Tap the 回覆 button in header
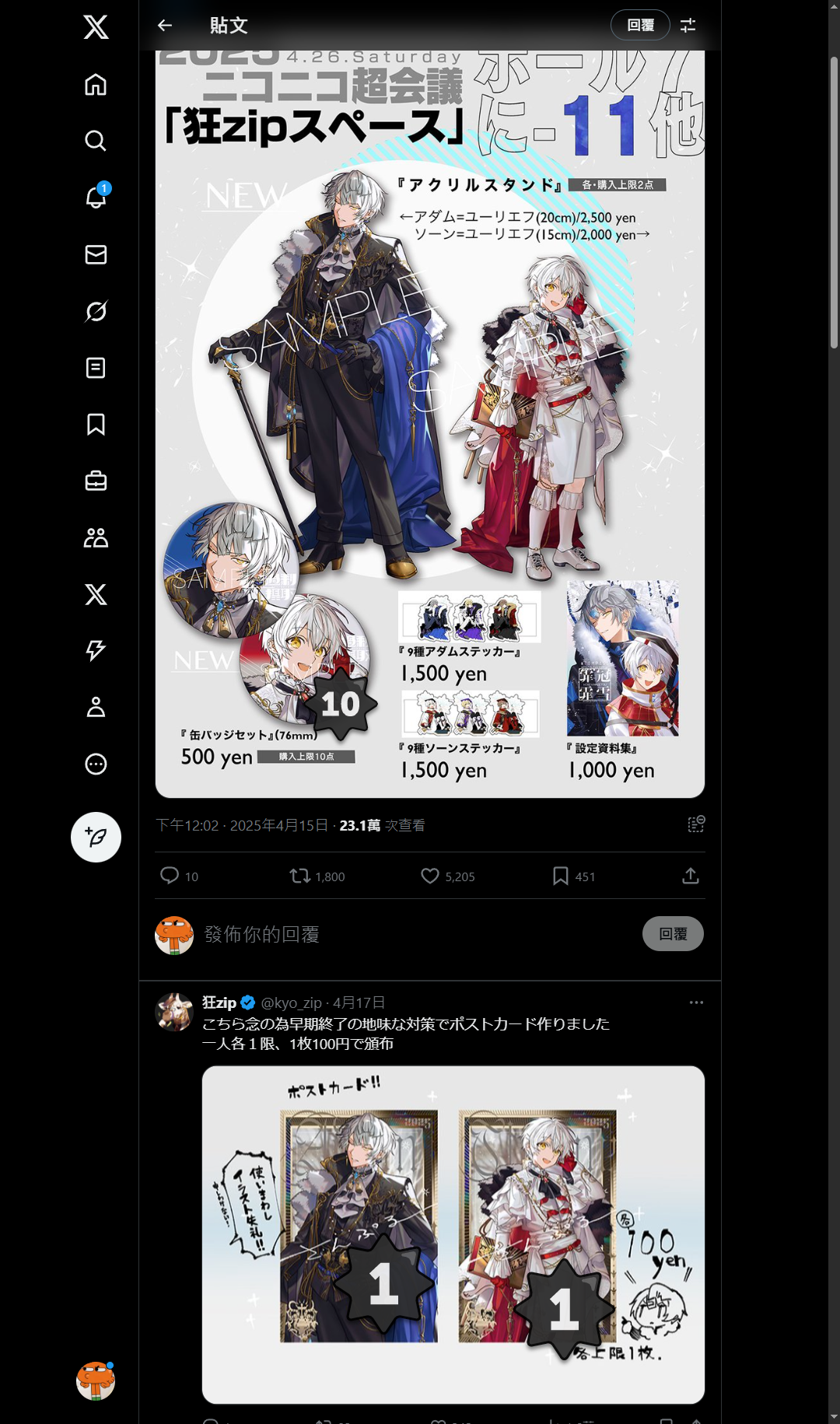 point(640,26)
